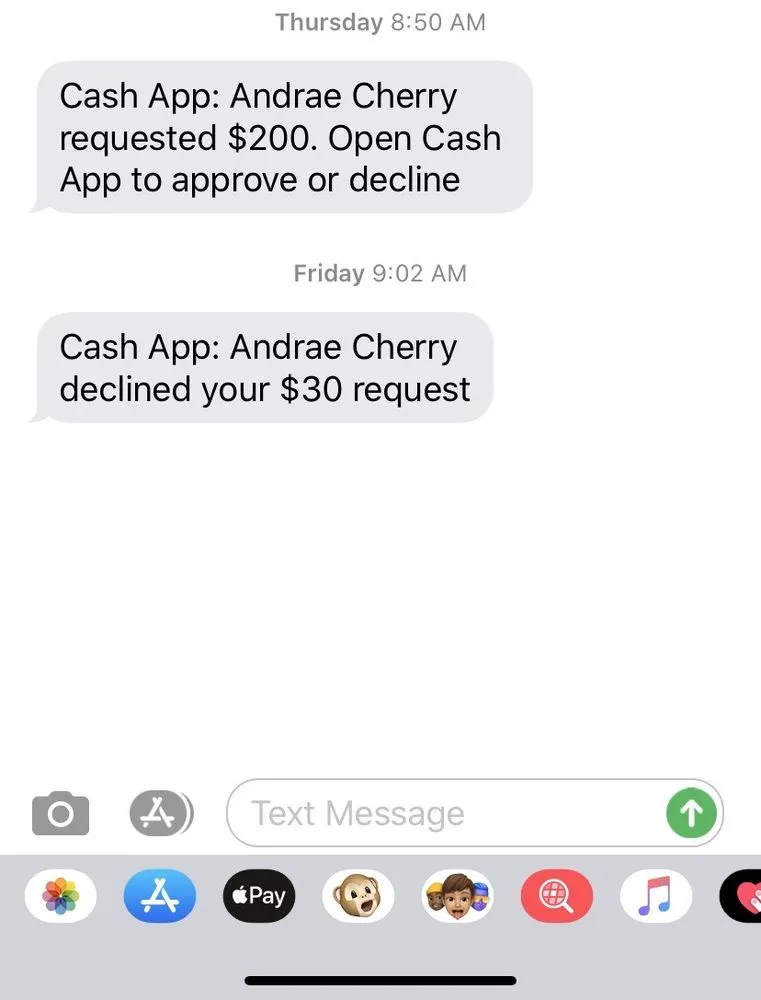761x1000 pixels.
Task: Open the App Store for iMessage
Action: [160, 895]
